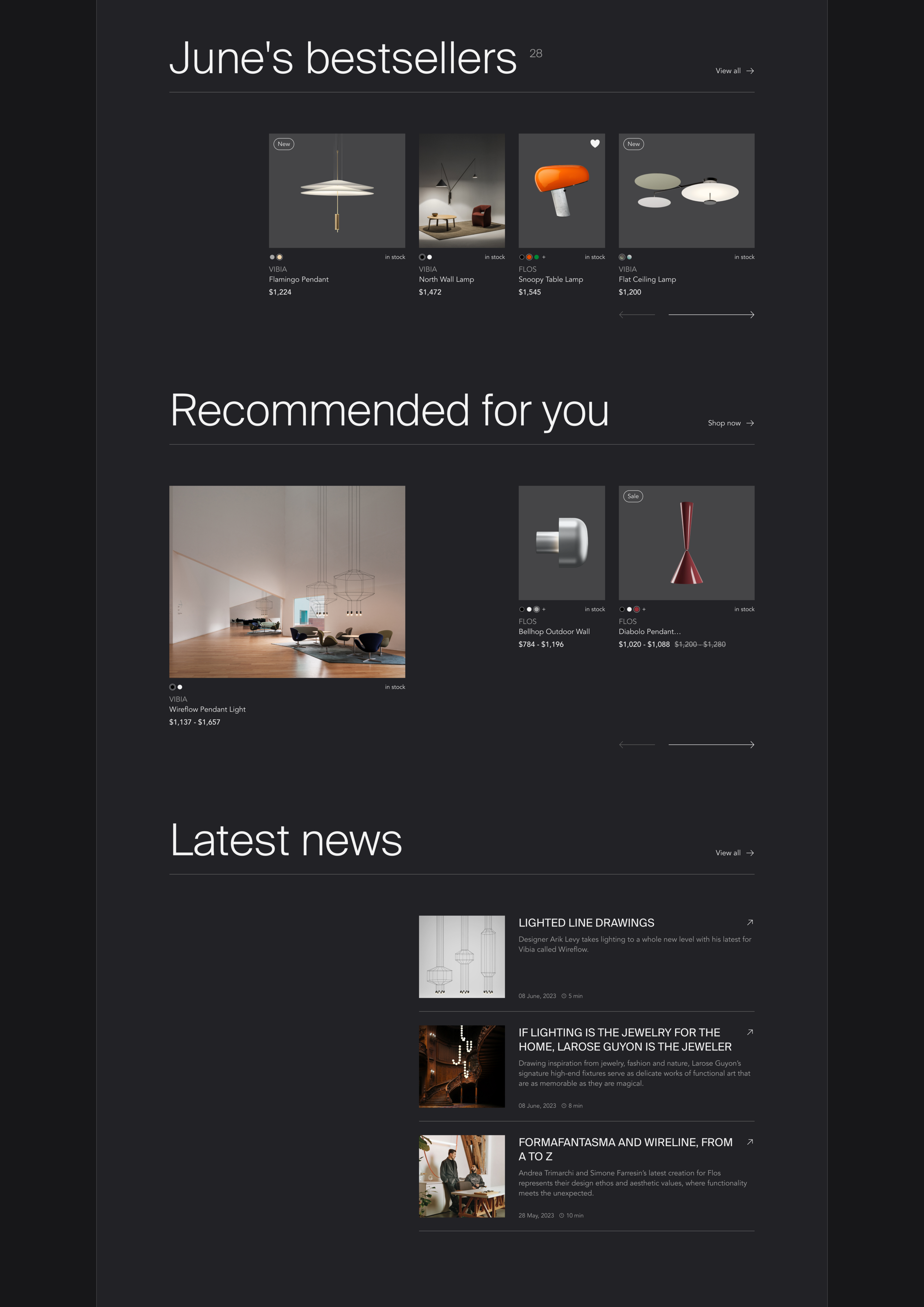Open the Diabolo Pendant sale product card

686,568
